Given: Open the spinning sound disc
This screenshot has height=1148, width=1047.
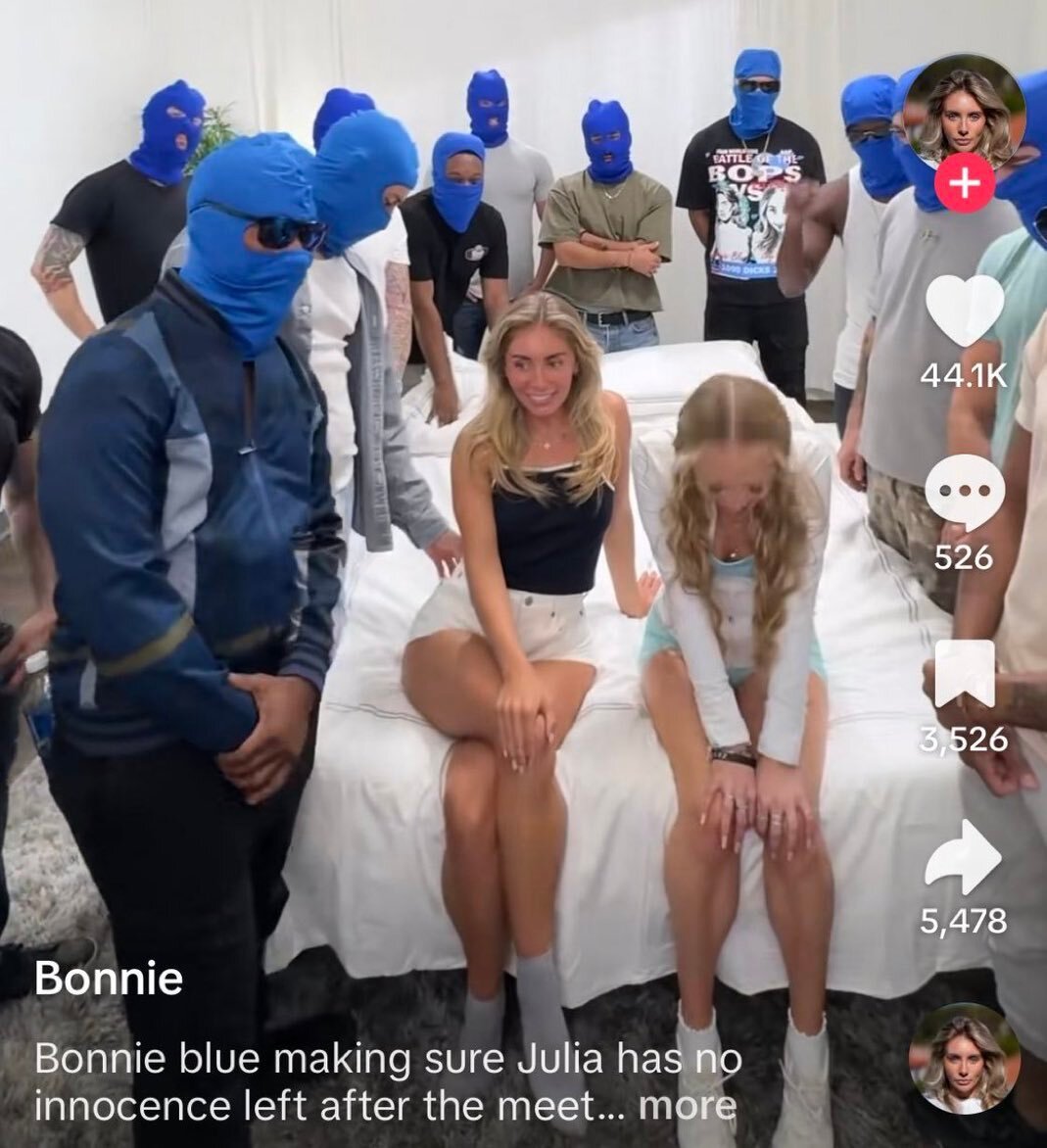Looking at the screenshot, I should coord(965,1059).
